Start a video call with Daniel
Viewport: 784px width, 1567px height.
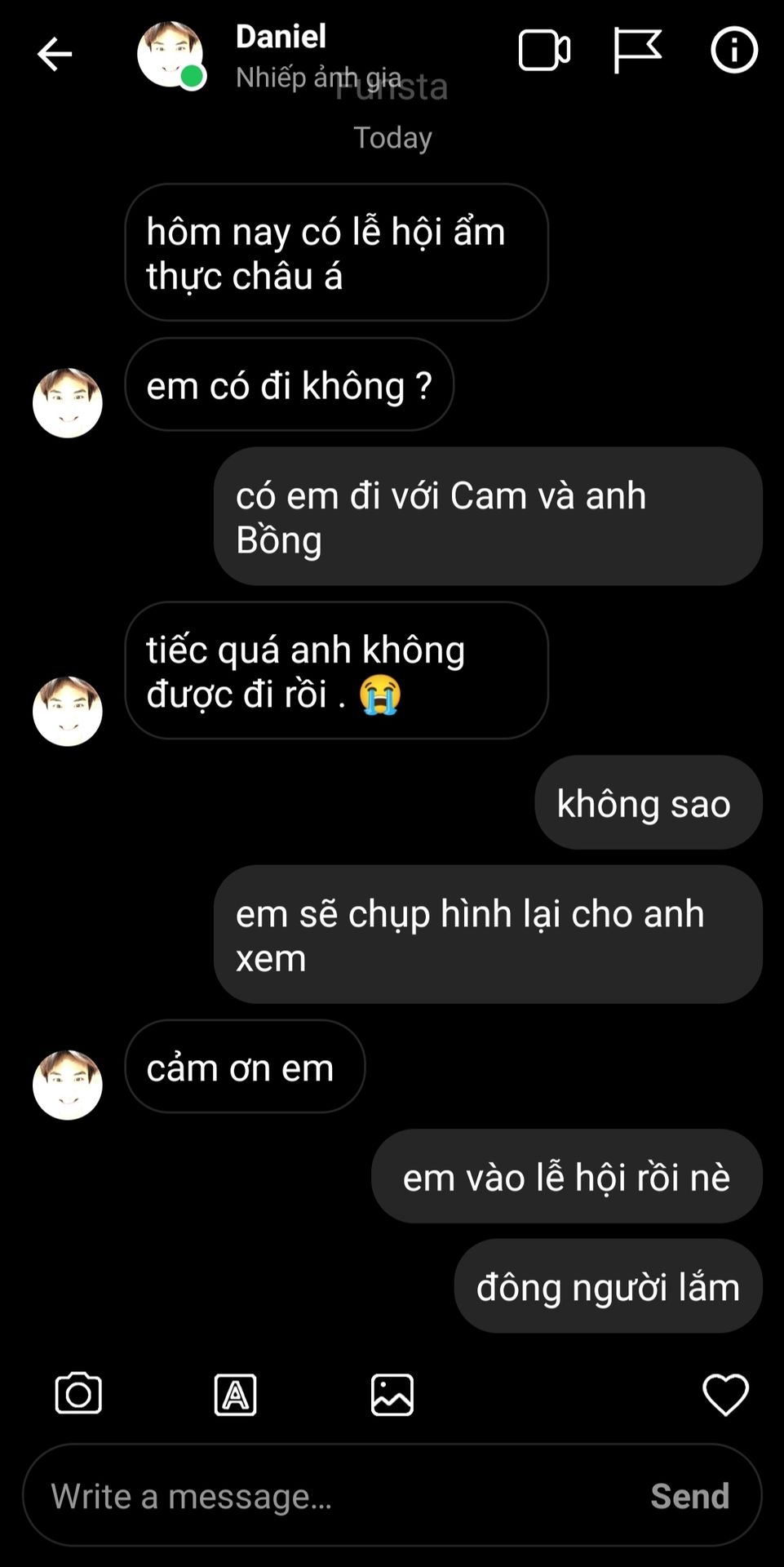pyautogui.click(x=543, y=51)
